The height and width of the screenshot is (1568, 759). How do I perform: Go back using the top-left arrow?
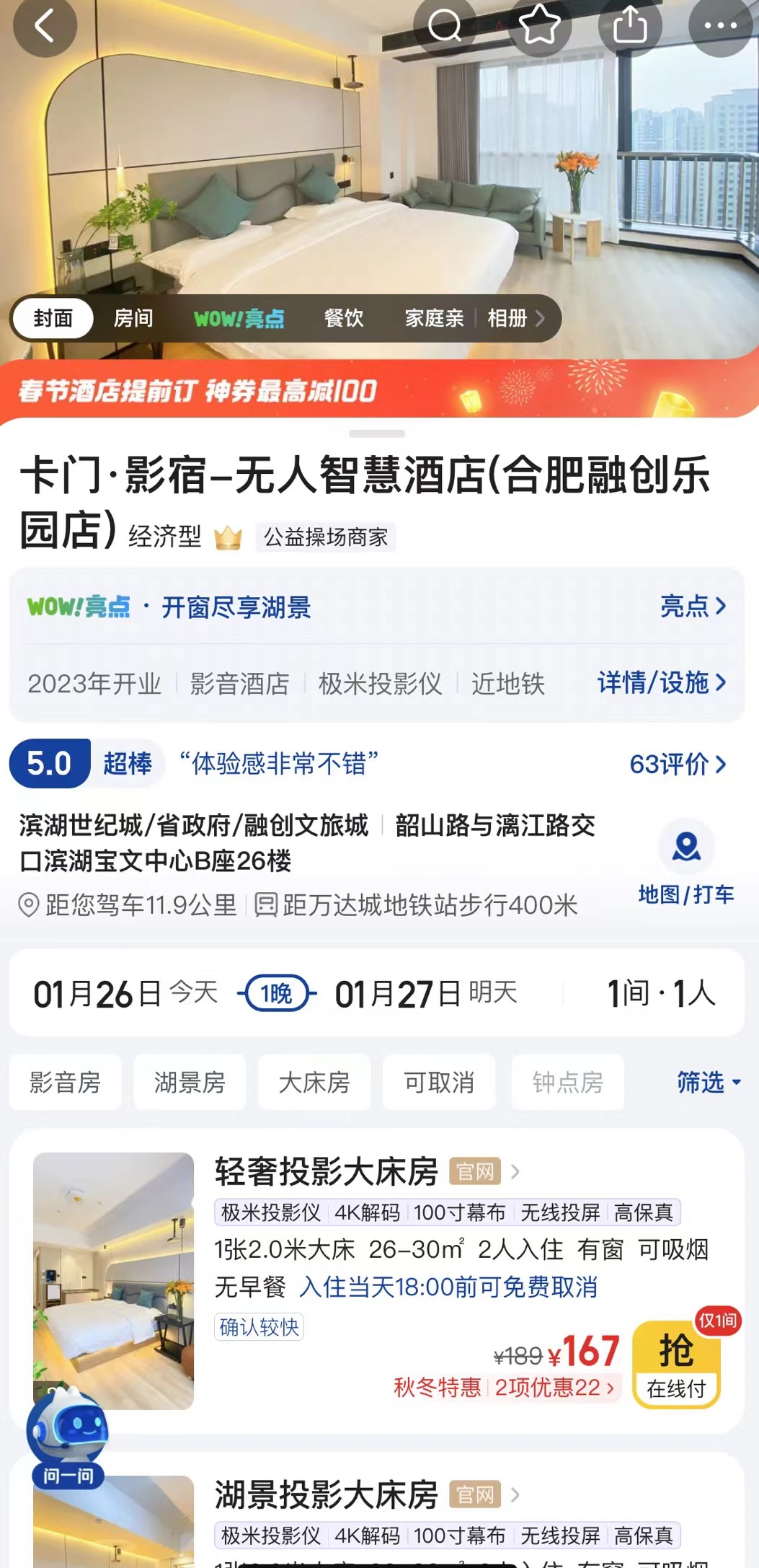click(x=45, y=27)
